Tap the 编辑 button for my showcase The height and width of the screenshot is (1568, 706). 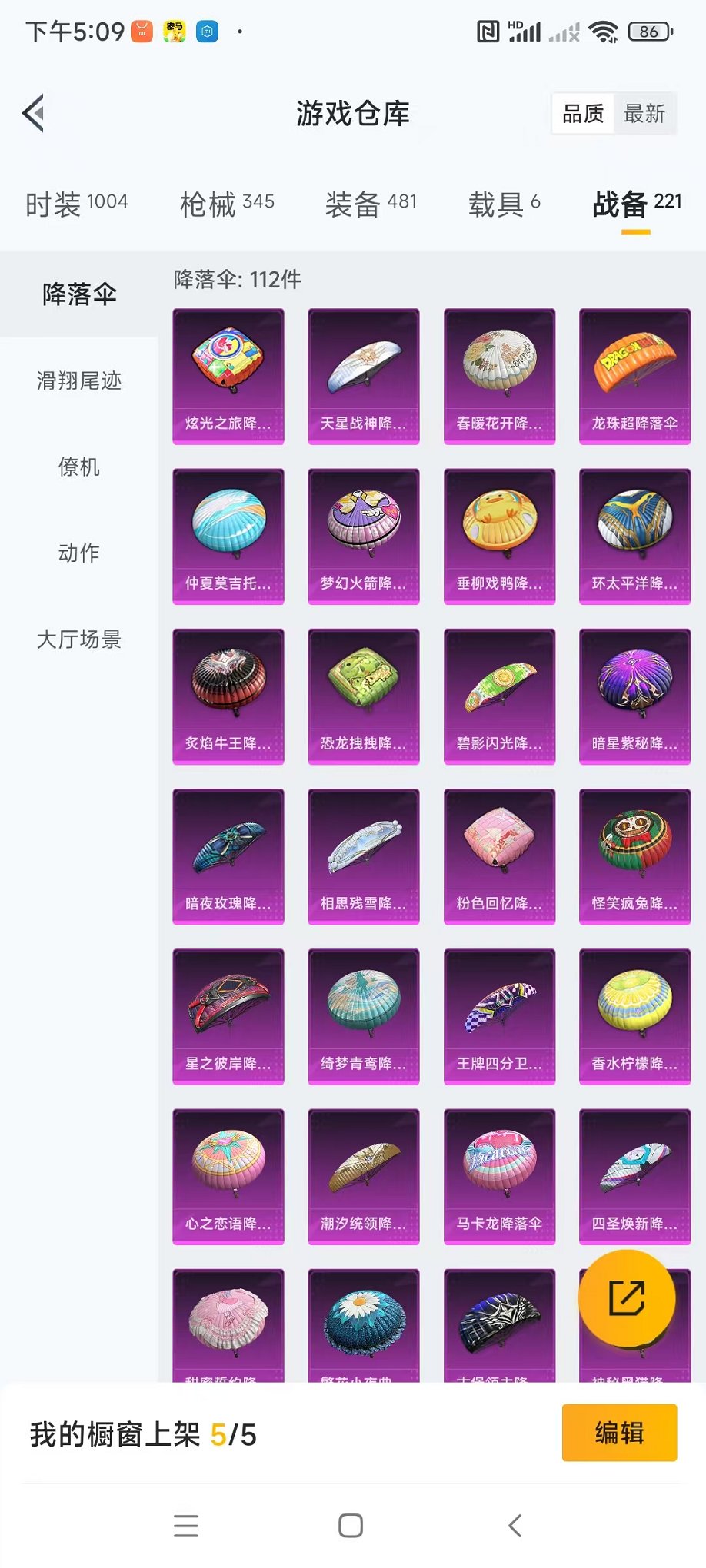(619, 1433)
